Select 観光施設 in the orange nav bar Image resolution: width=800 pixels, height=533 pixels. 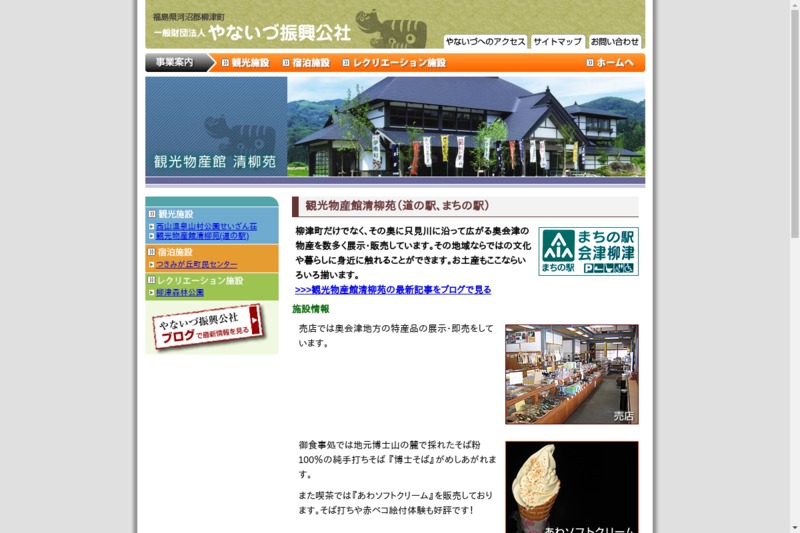coord(244,63)
